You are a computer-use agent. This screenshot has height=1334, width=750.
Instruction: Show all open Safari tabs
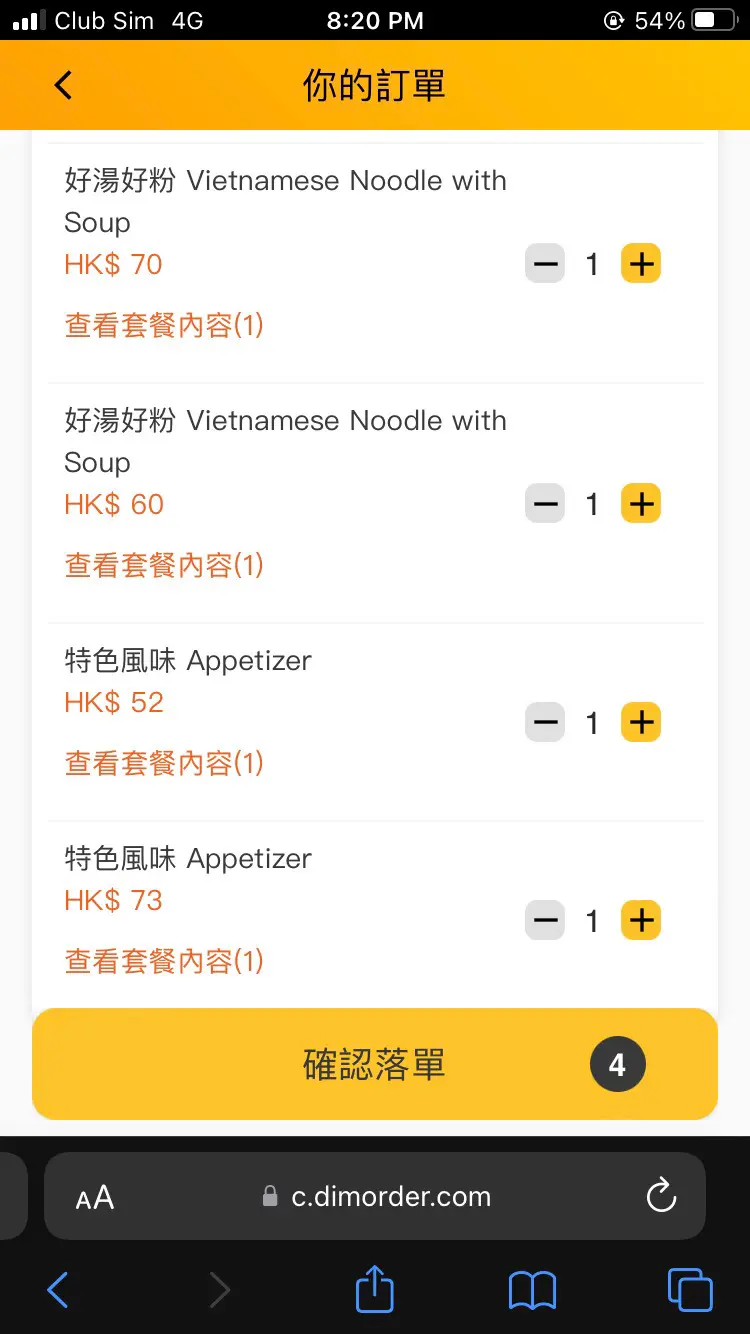689,1290
